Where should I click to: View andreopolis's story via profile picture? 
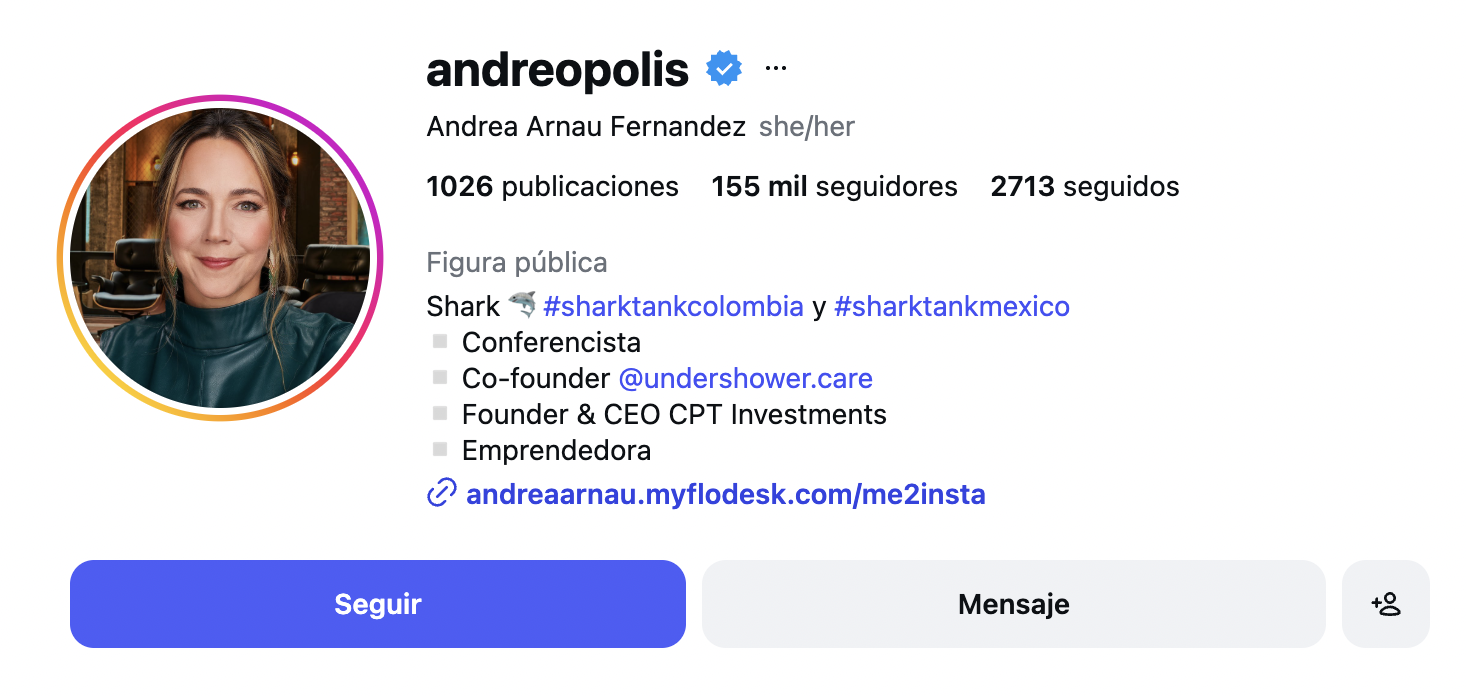[x=220, y=258]
